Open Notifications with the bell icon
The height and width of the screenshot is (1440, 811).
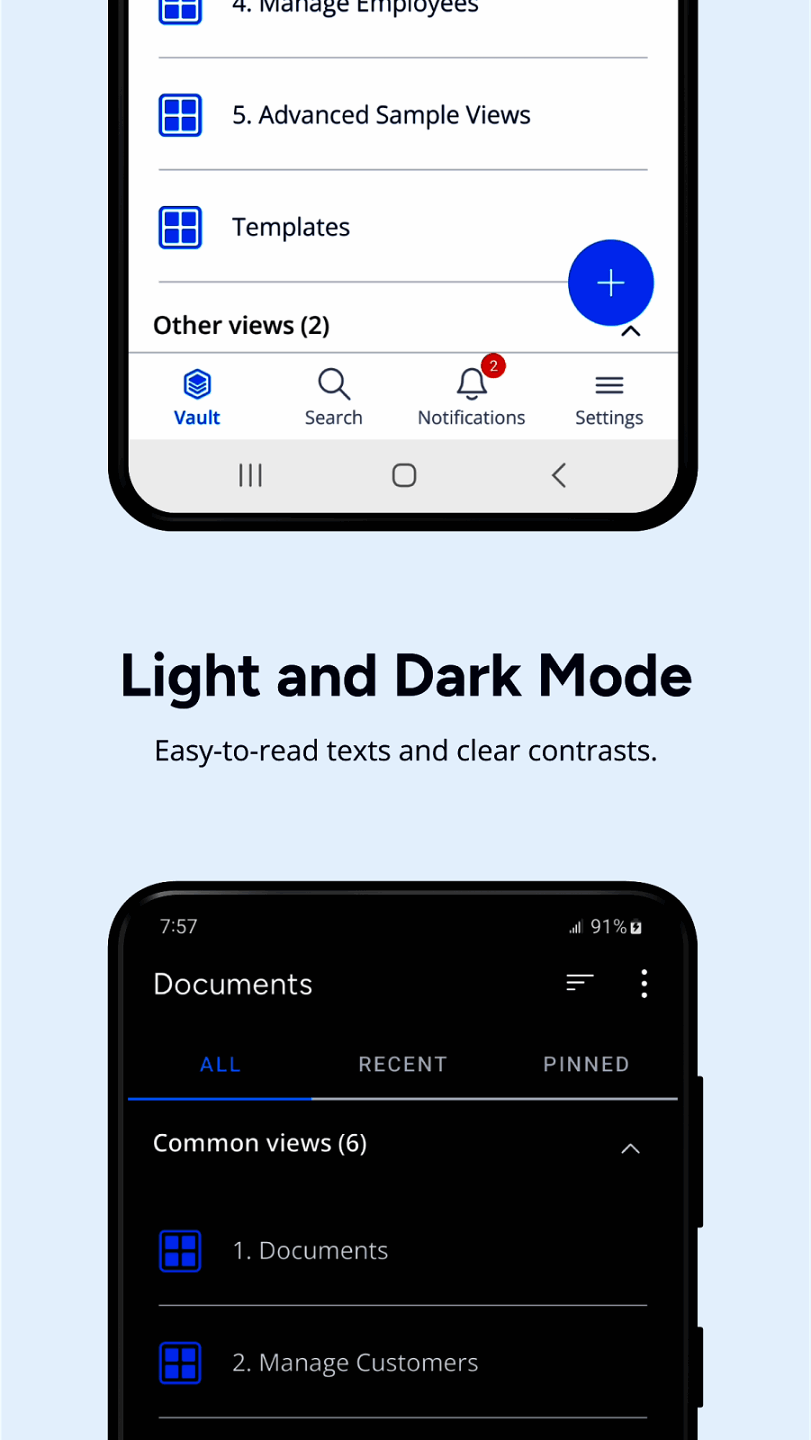coord(470,385)
